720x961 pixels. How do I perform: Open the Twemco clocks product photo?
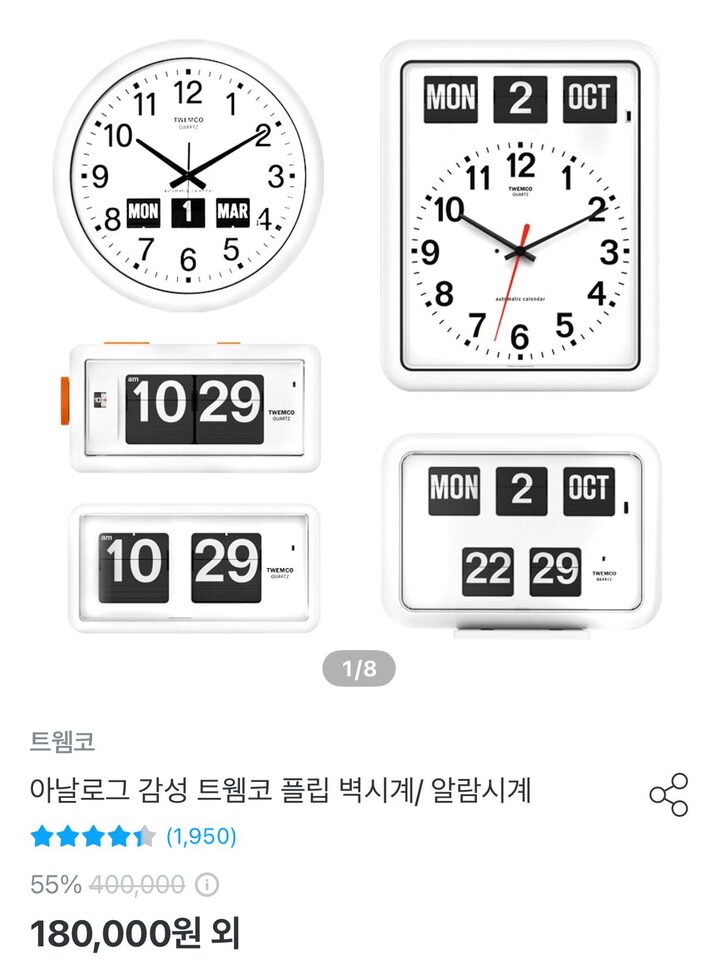(x=360, y=340)
